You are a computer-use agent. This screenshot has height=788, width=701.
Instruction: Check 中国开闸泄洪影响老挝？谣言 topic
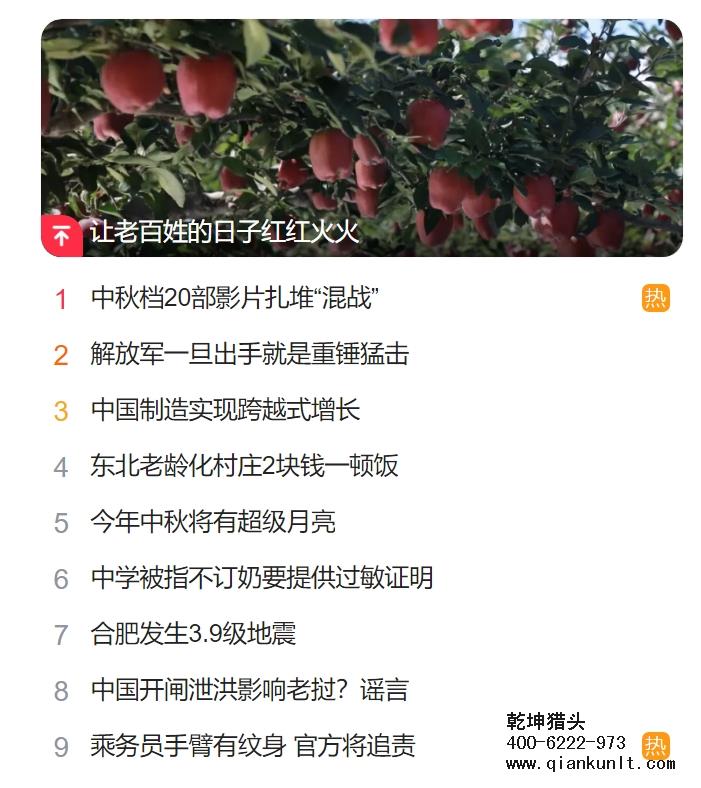coord(249,690)
